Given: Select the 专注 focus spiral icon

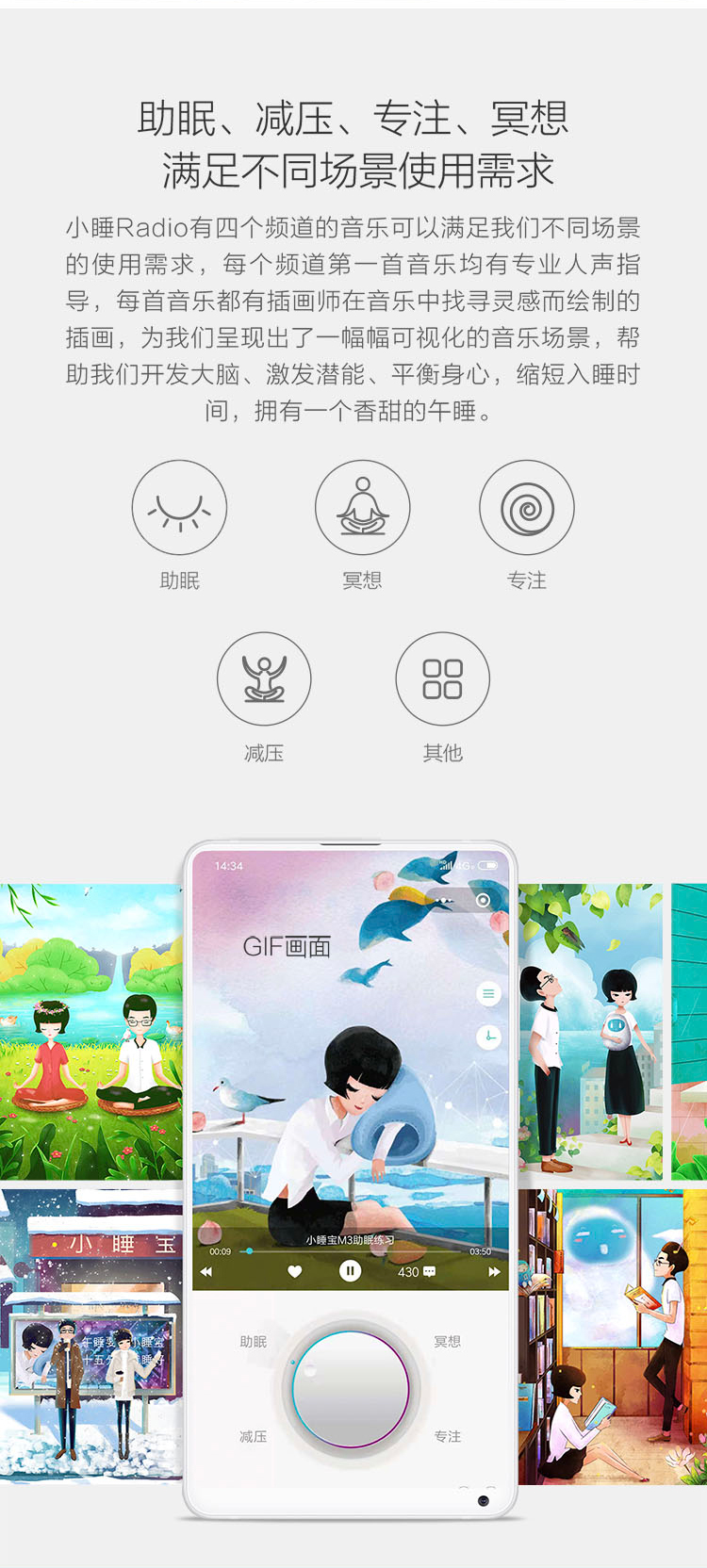Looking at the screenshot, I should (529, 507).
